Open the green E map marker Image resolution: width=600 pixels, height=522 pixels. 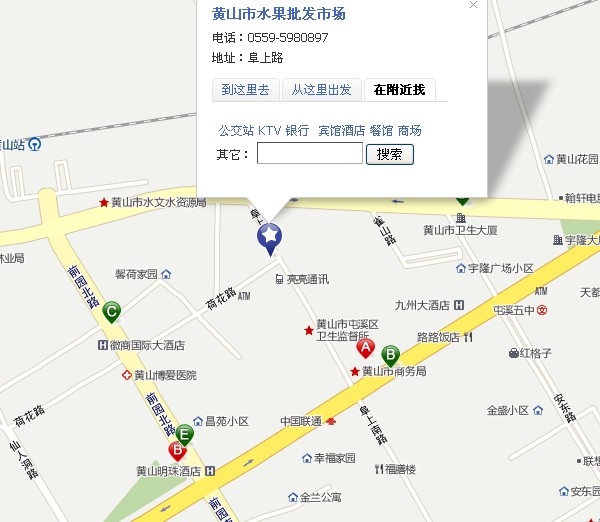click(x=184, y=434)
